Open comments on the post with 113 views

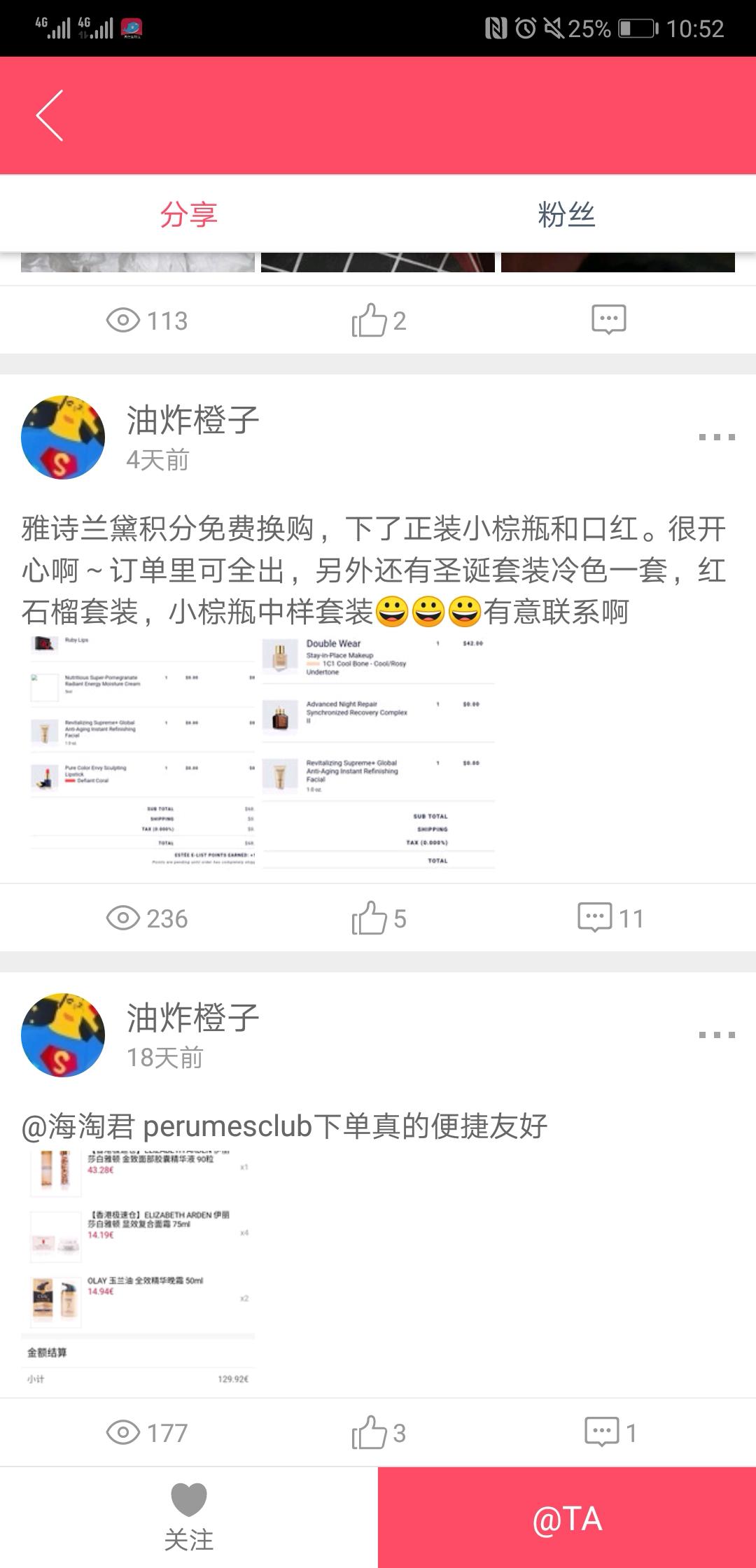click(x=608, y=320)
